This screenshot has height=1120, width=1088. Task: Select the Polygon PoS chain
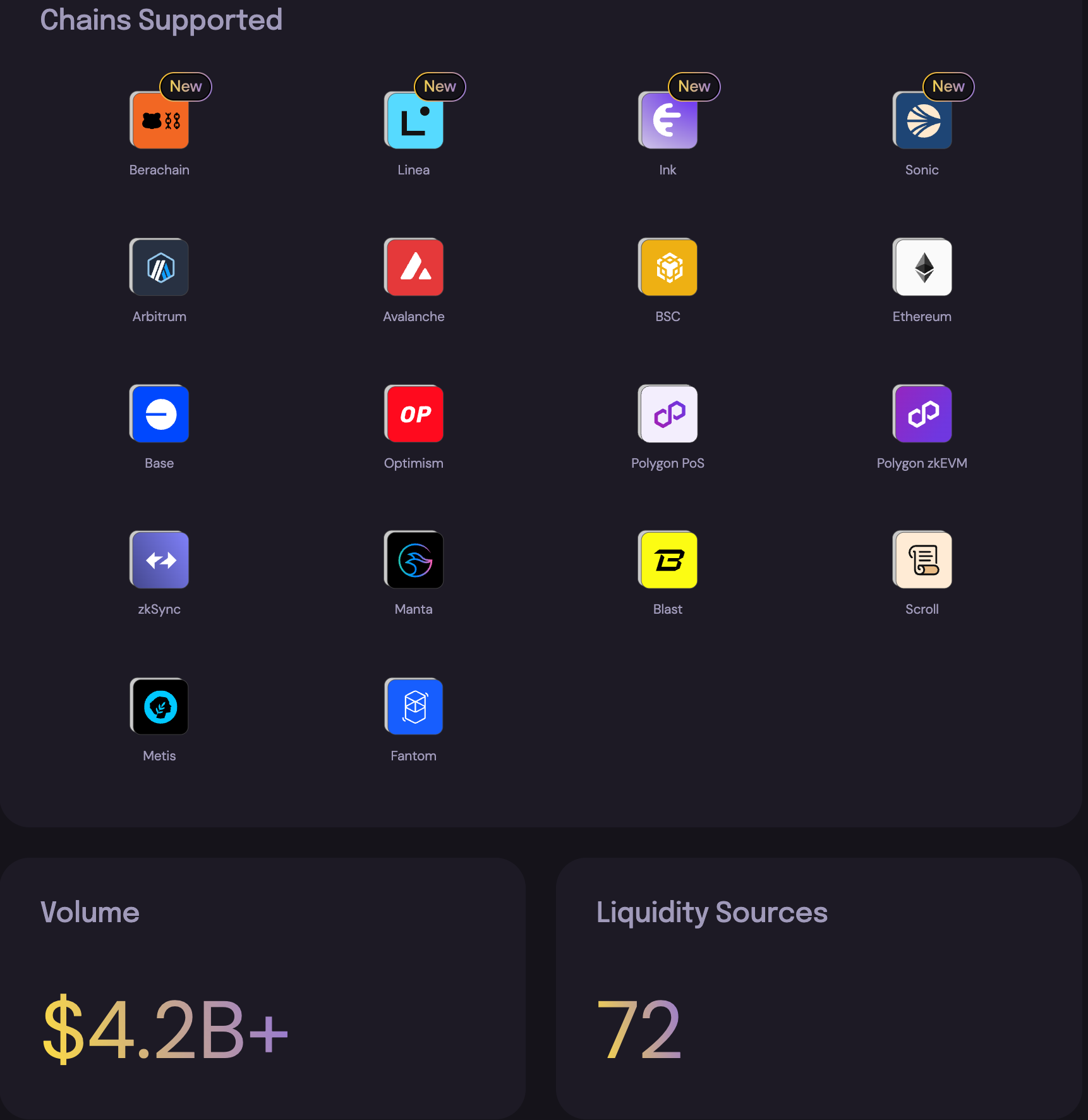pos(668,414)
